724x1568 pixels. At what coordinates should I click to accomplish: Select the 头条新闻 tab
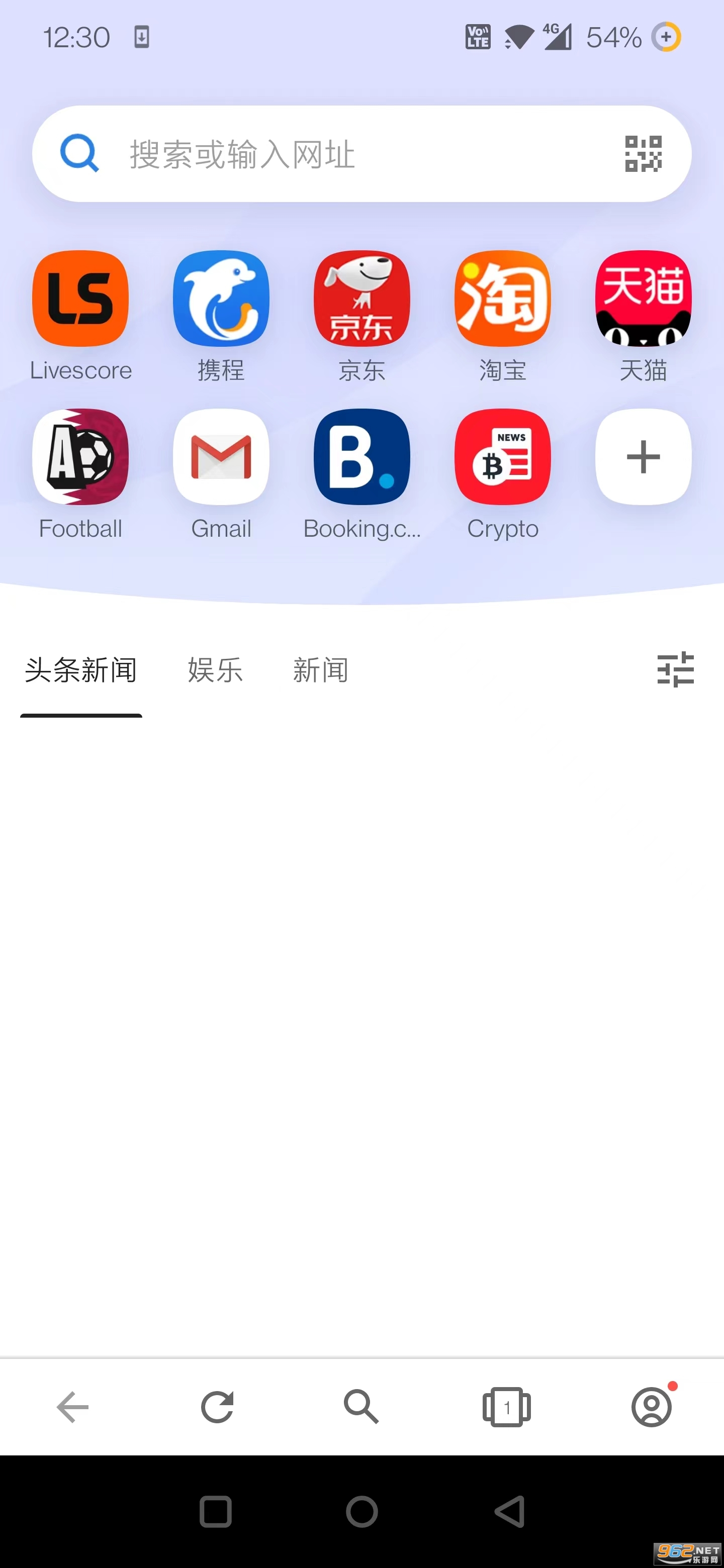(x=81, y=670)
